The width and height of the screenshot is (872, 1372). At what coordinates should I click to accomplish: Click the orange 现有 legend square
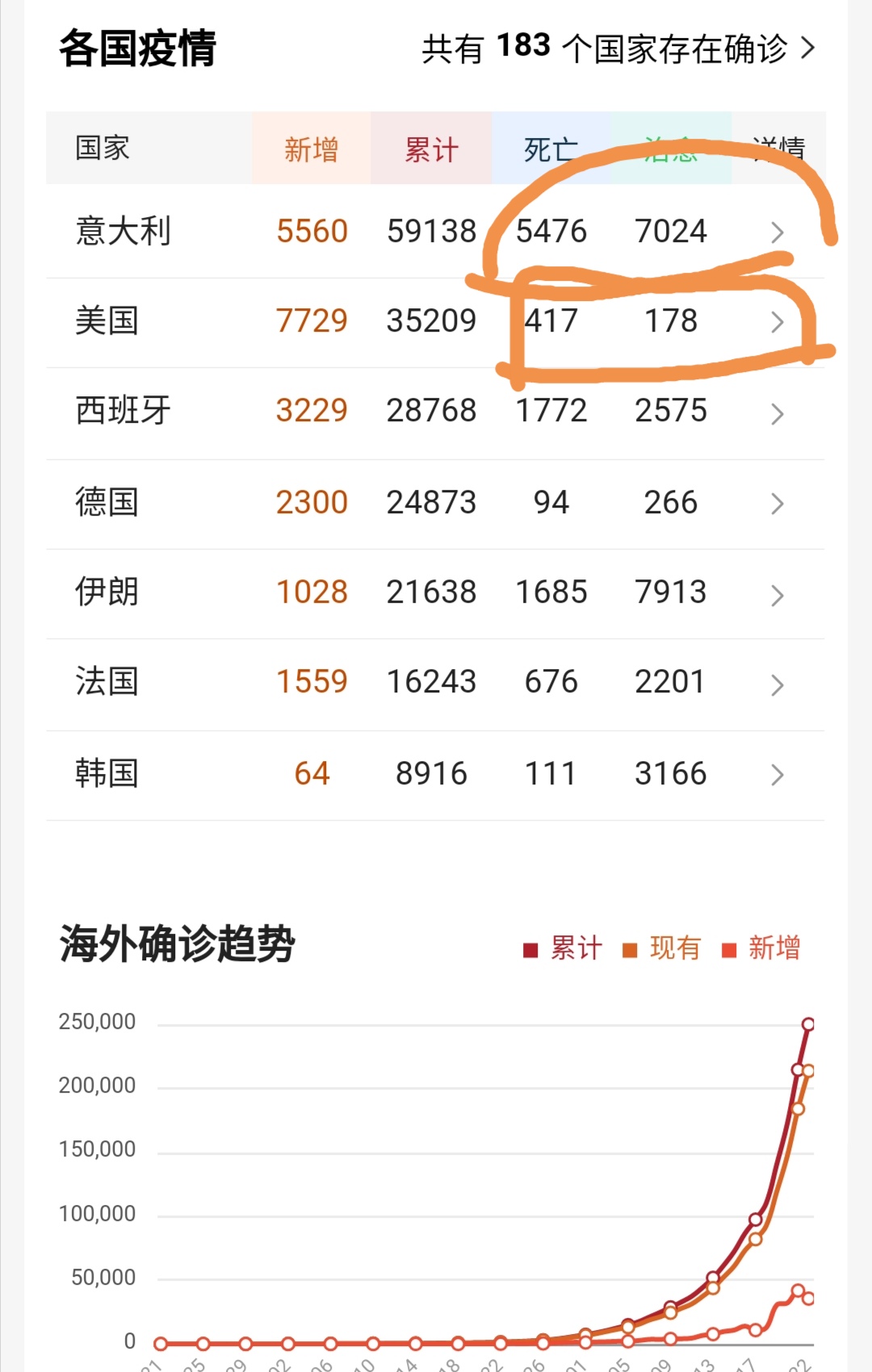click(x=631, y=947)
